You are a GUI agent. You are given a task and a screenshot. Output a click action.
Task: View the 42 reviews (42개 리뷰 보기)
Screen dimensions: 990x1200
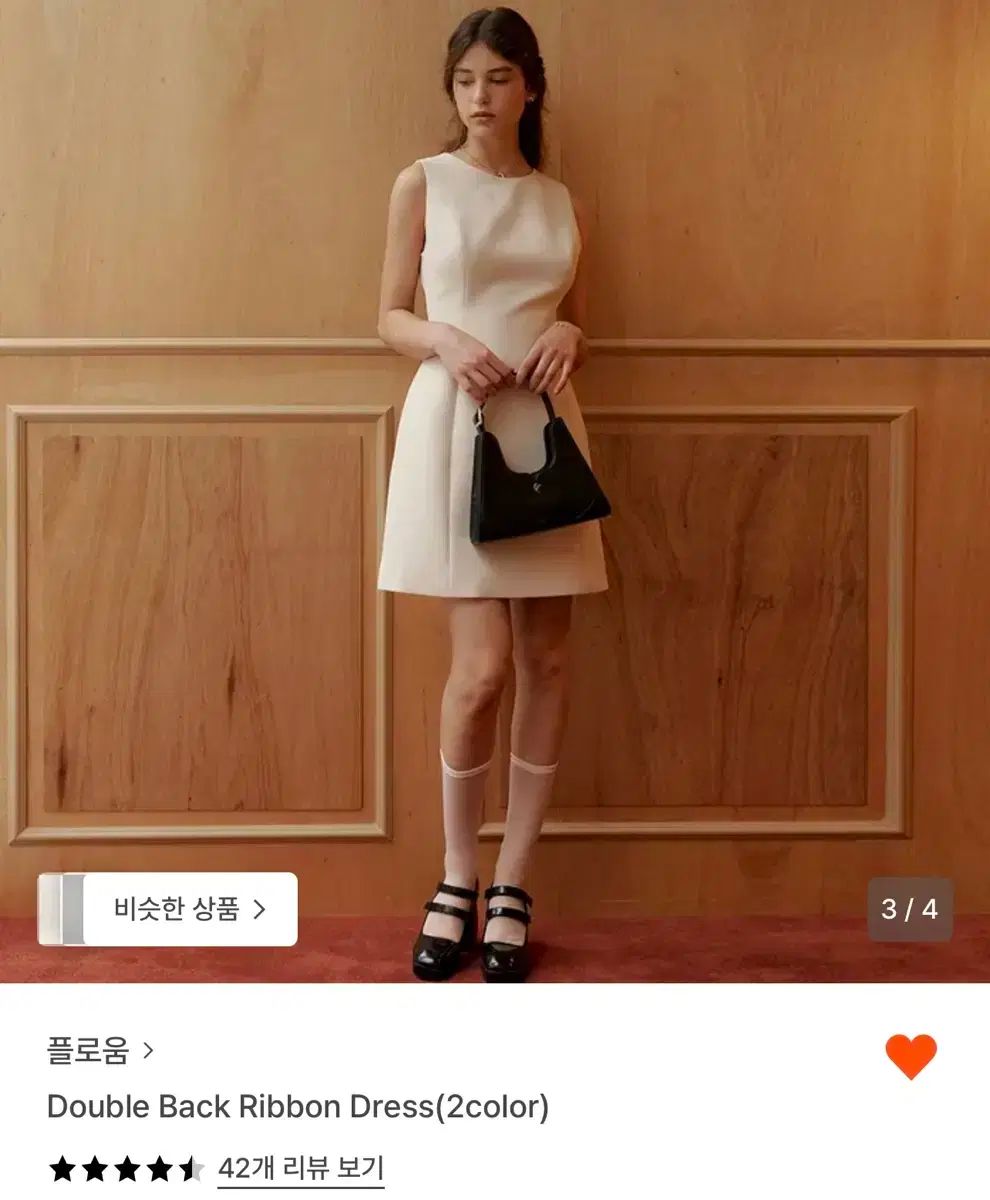(300, 1168)
